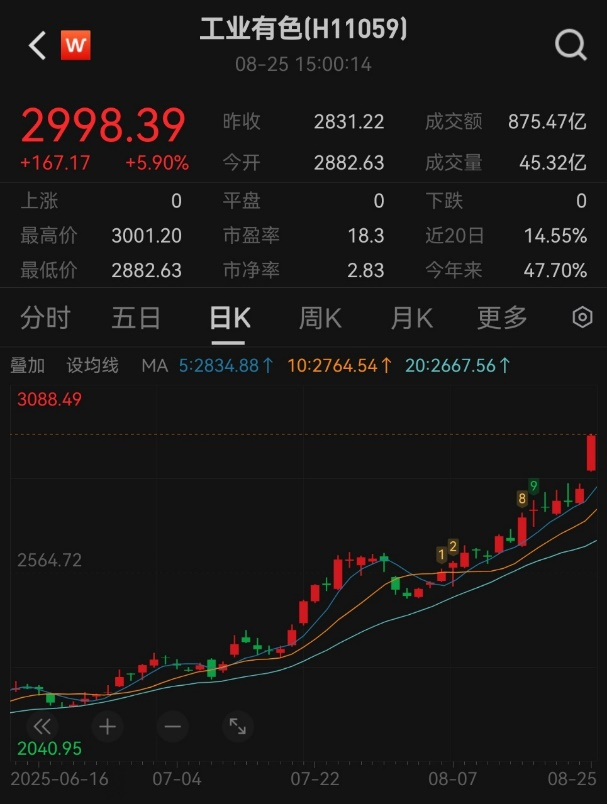Go back using the arrow icon

(37, 45)
